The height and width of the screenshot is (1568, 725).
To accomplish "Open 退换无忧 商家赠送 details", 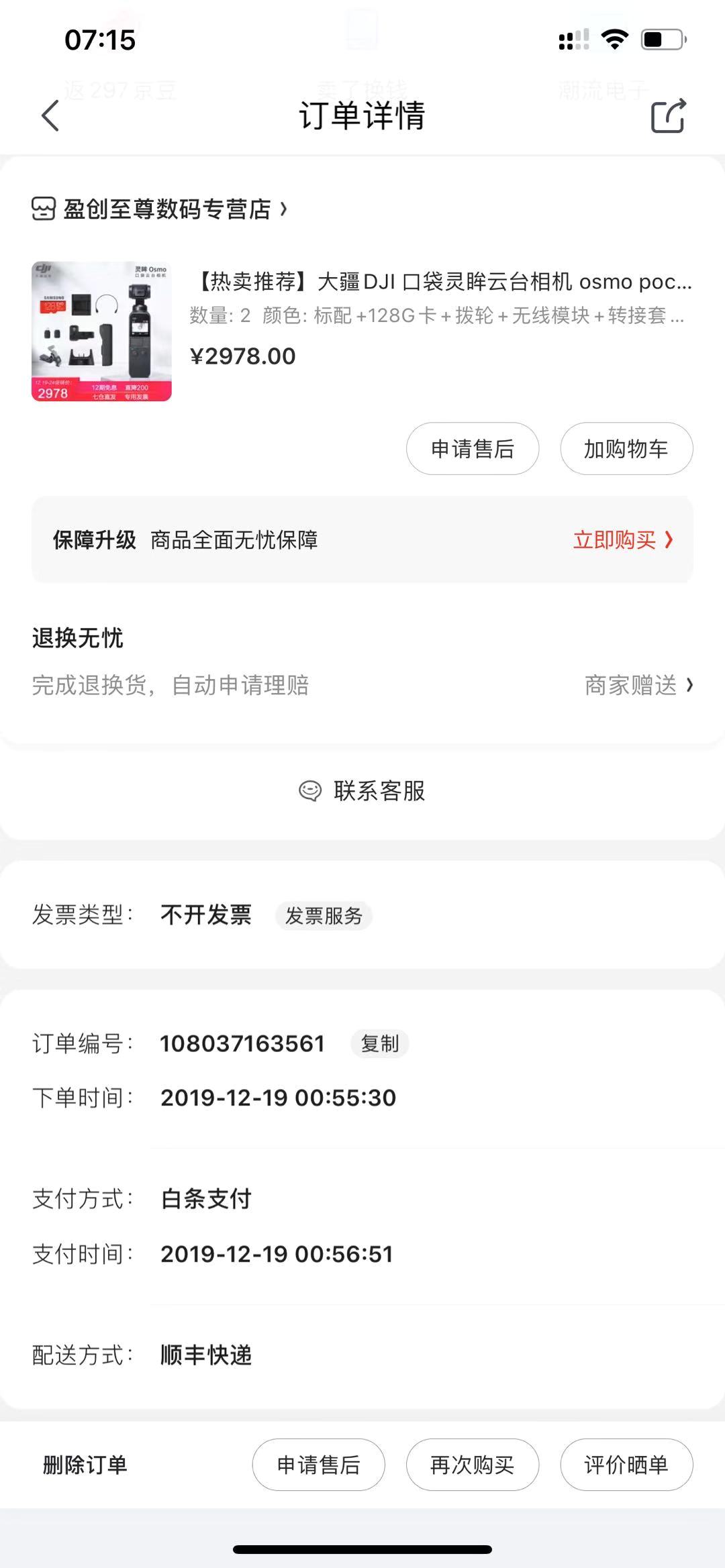I will (638, 685).
